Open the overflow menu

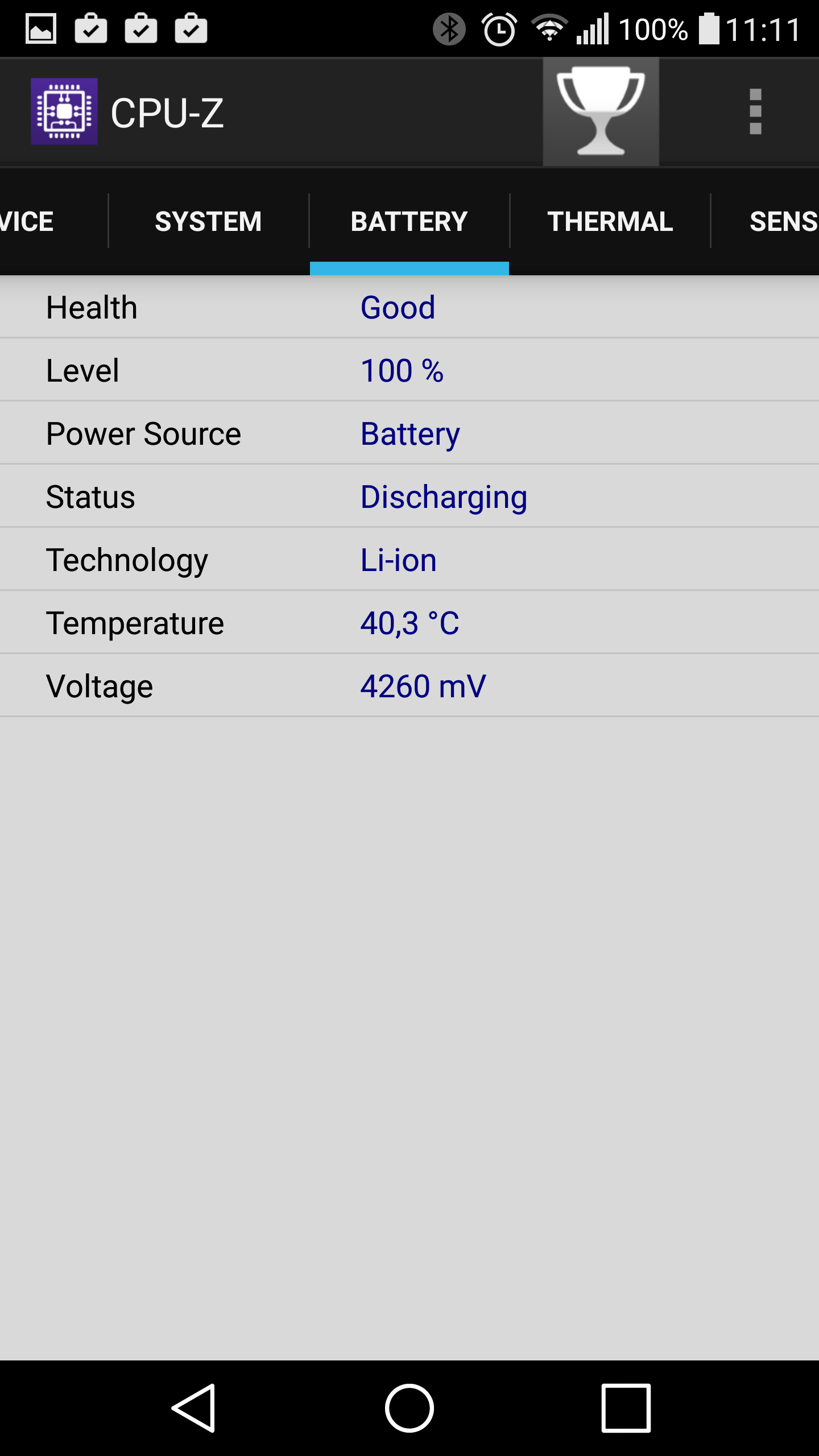[x=755, y=112]
